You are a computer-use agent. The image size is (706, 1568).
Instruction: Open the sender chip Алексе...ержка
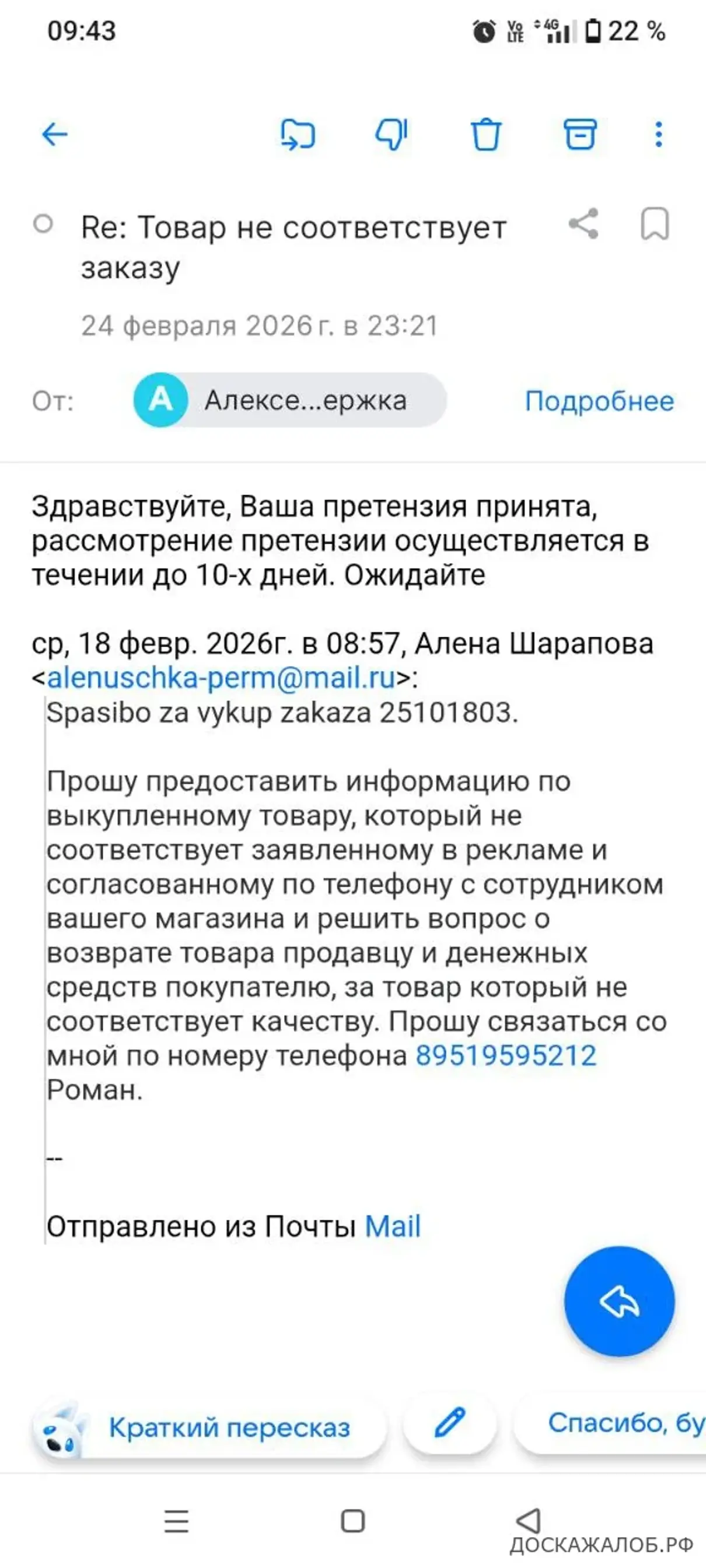(290, 400)
